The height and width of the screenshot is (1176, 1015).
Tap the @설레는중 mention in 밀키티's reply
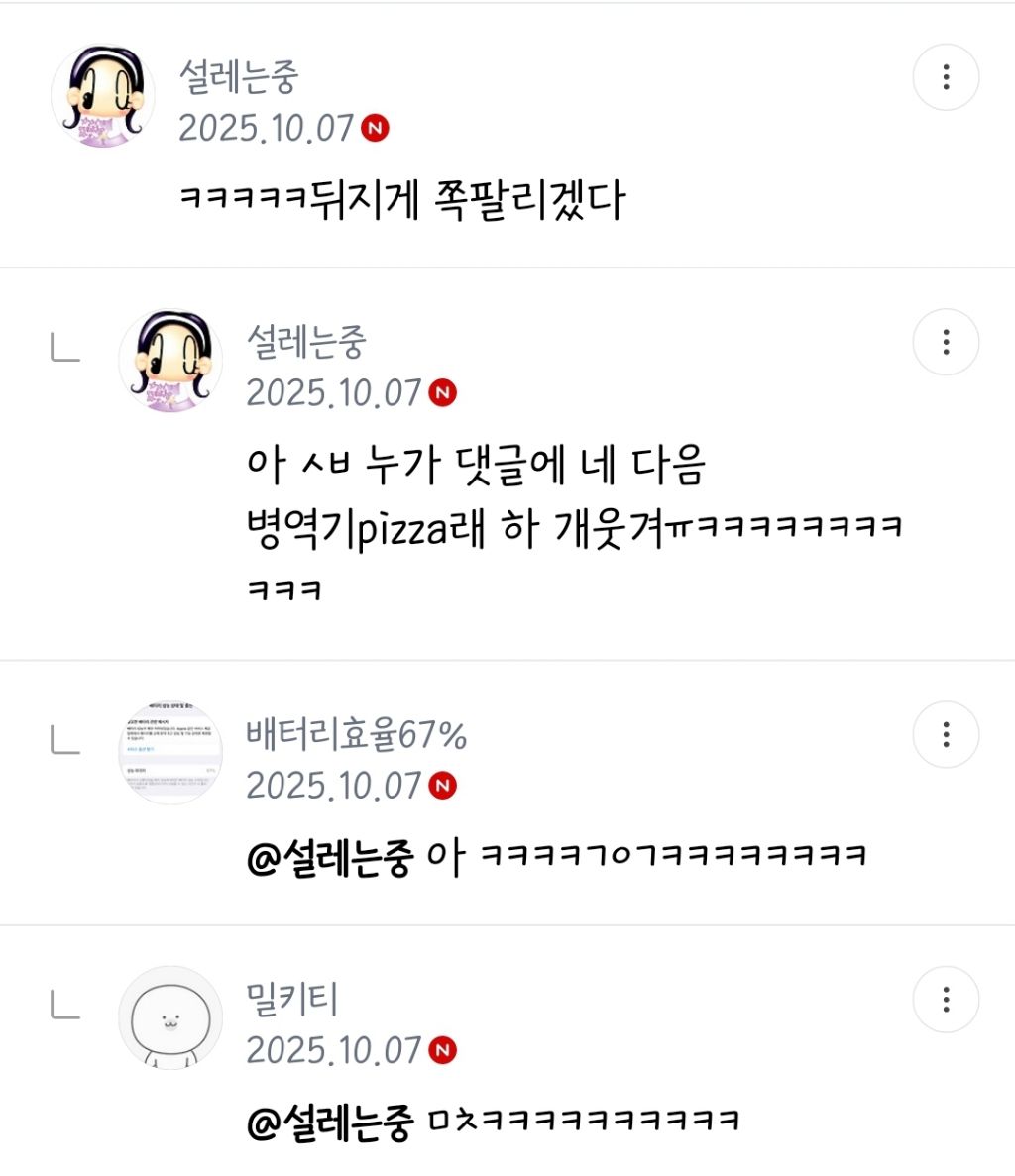coord(330,1122)
